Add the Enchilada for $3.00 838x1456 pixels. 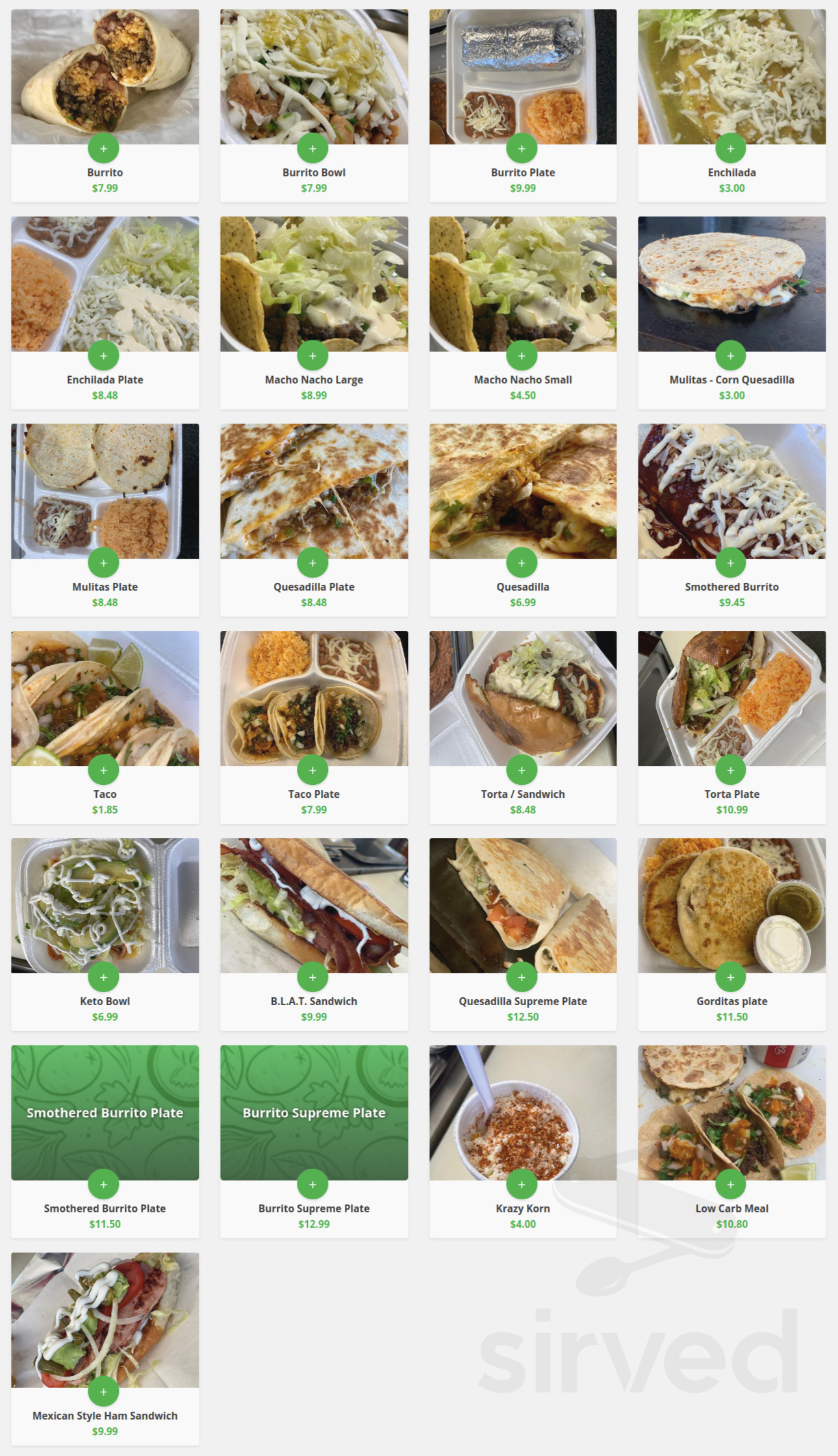click(731, 149)
